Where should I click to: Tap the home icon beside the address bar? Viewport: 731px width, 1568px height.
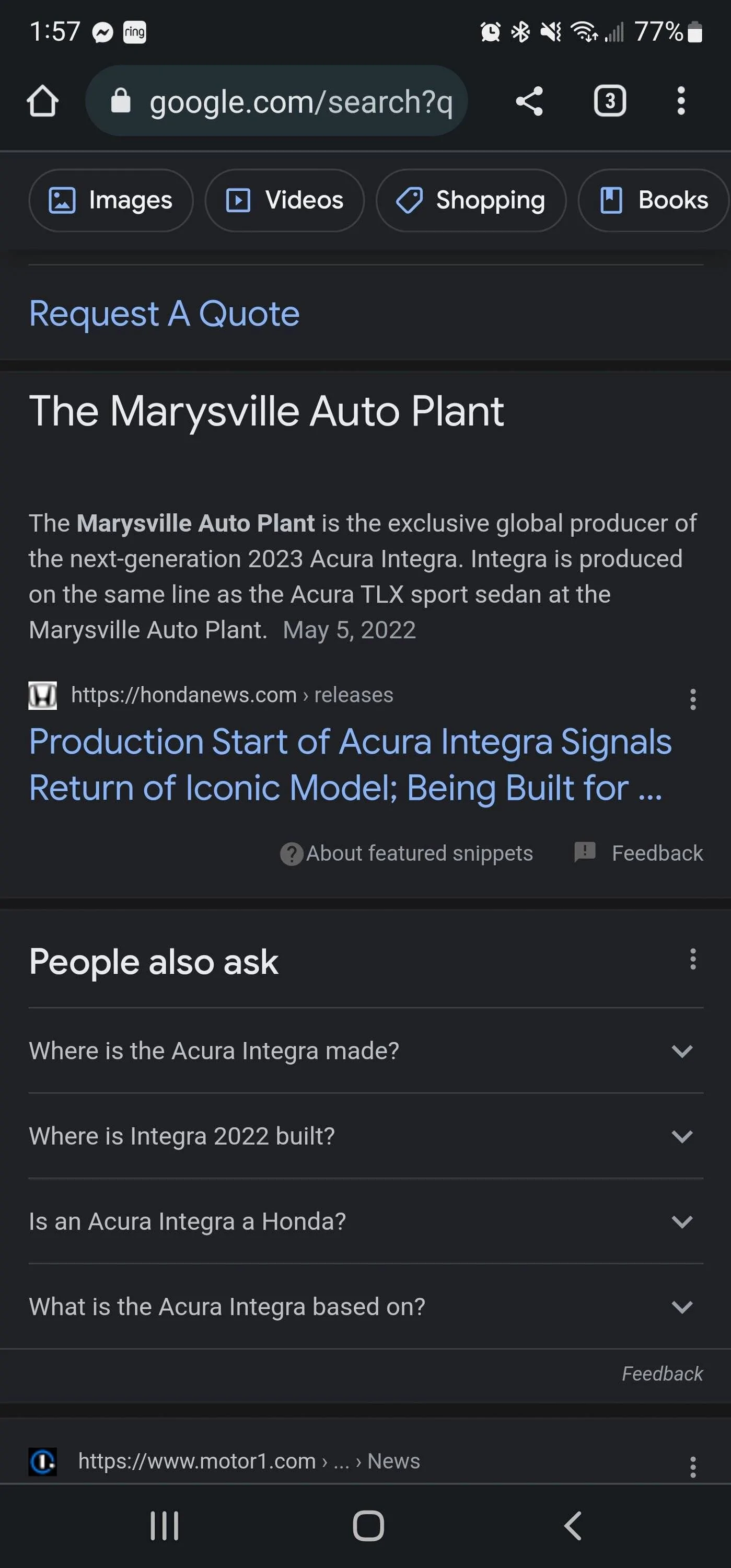43,101
